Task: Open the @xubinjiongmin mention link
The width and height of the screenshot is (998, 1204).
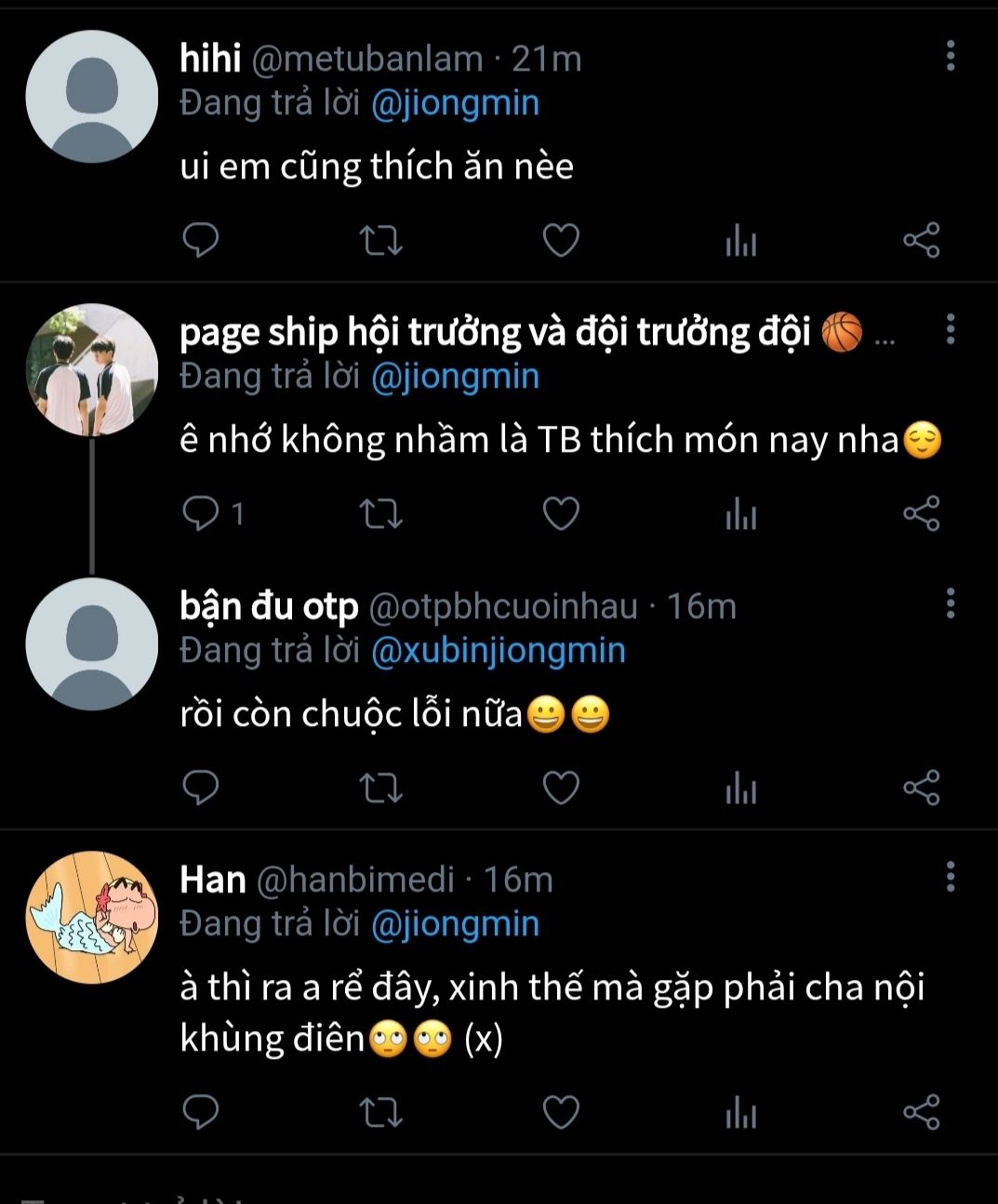Action: [498, 650]
